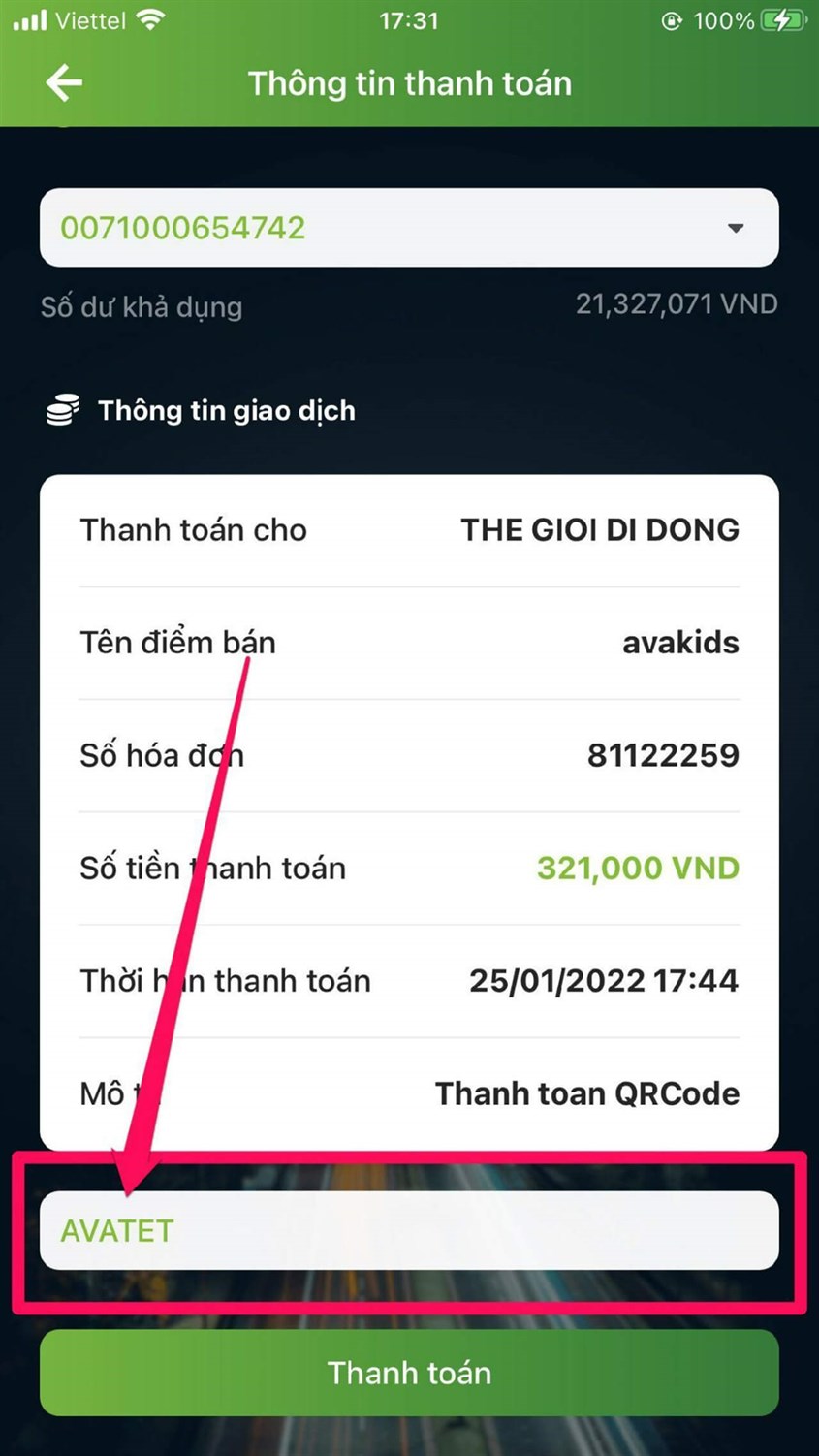Click the AVATET input field

pos(409,1230)
